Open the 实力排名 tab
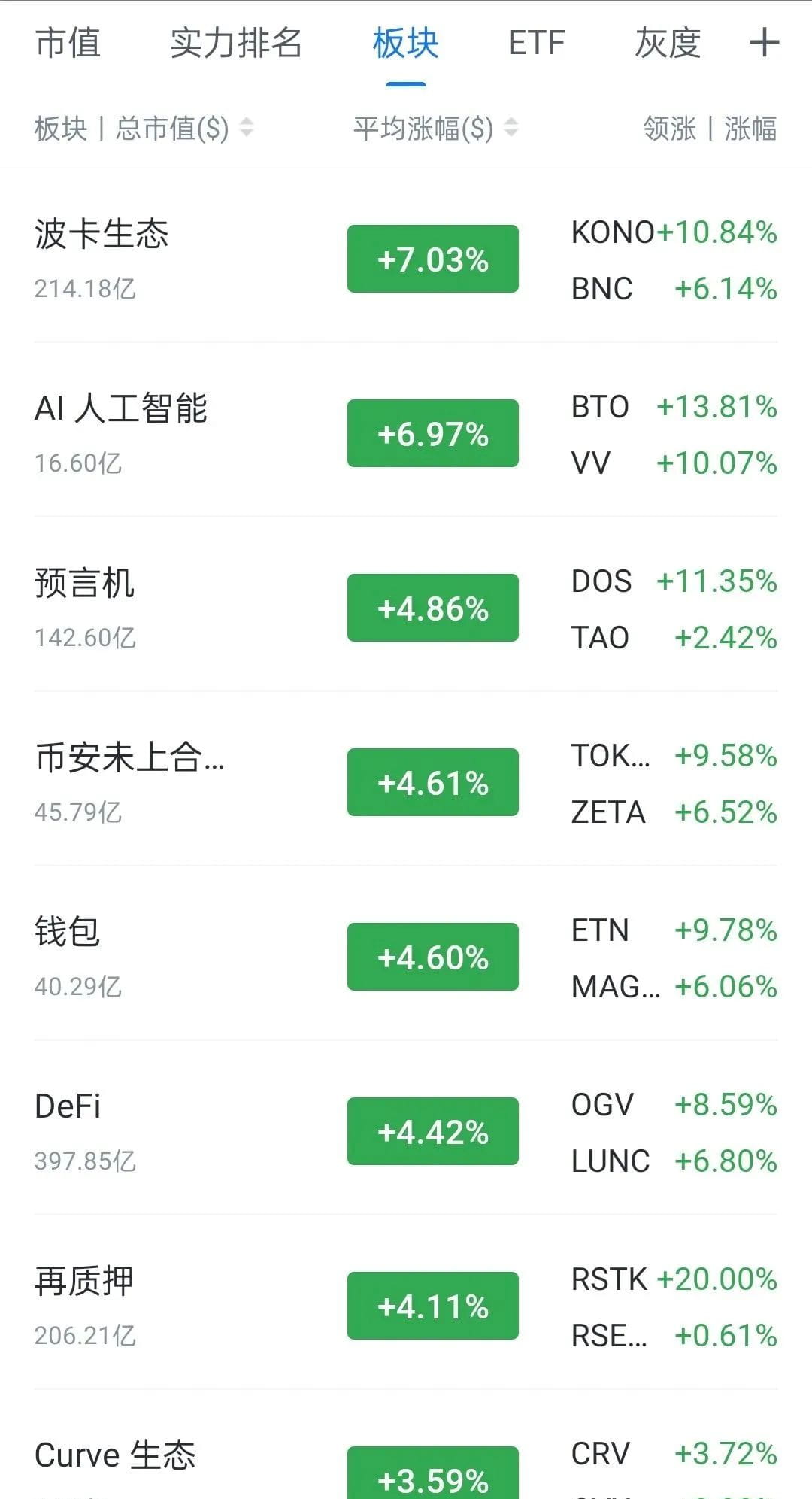Image resolution: width=812 pixels, height=1499 pixels. [236, 43]
